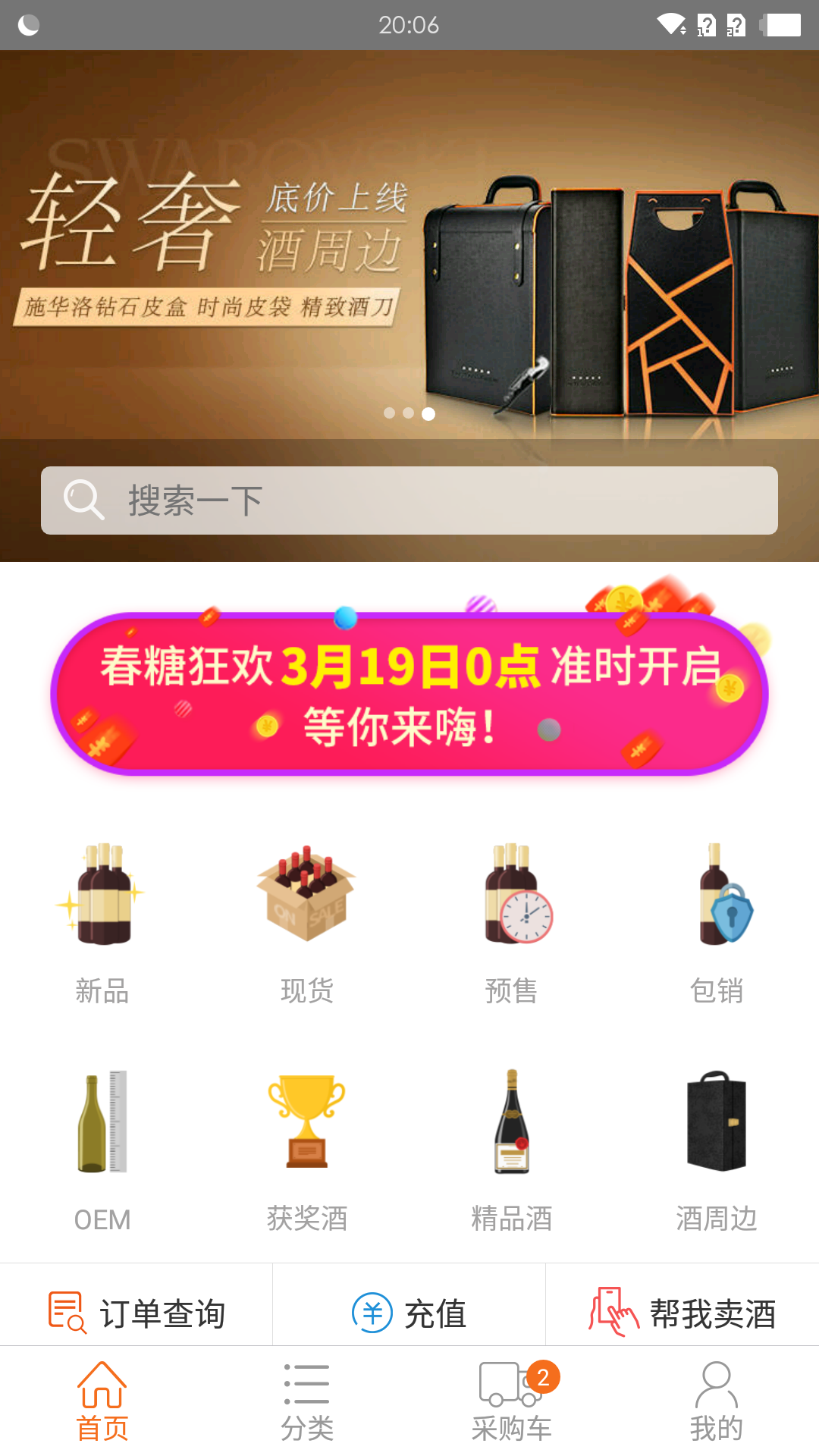Open the 预售 category

click(512, 921)
